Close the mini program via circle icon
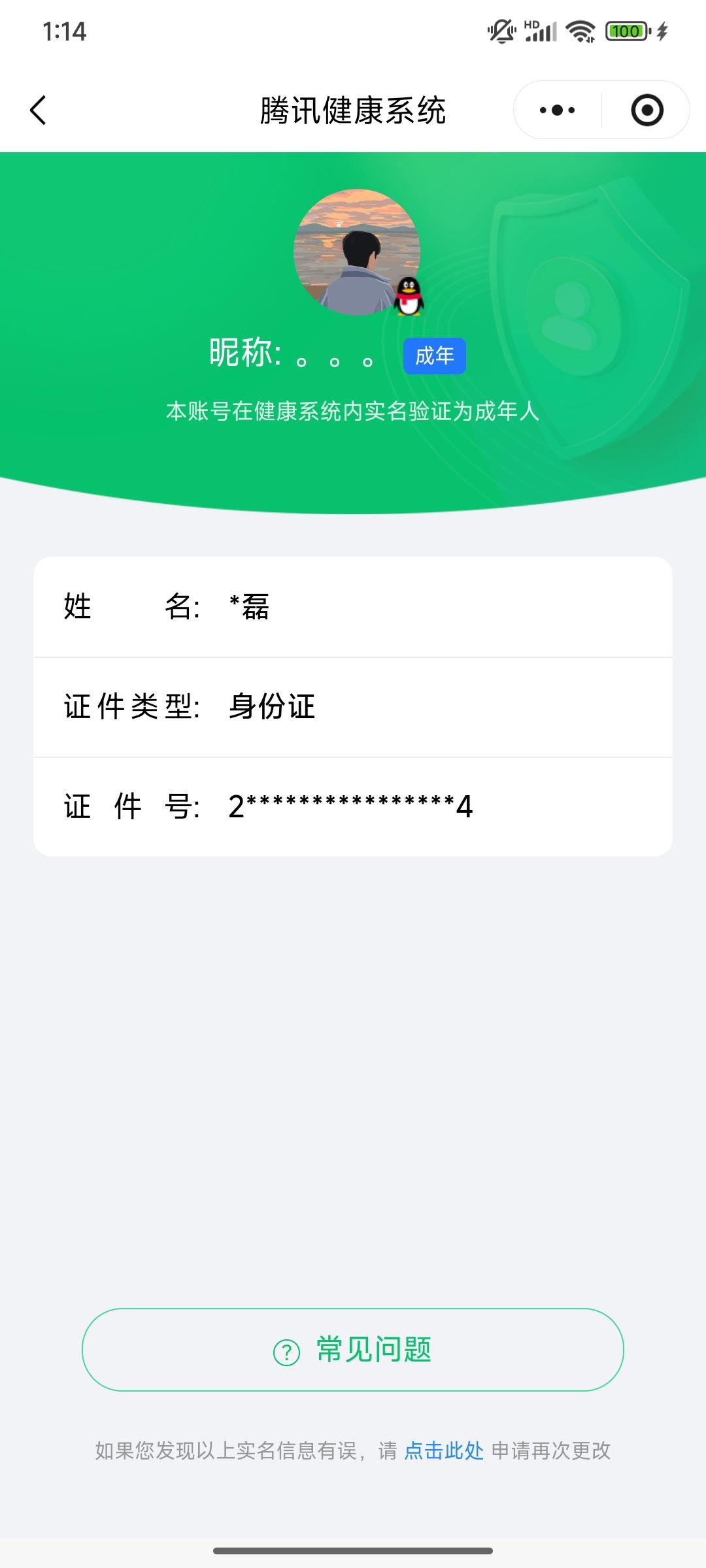The height and width of the screenshot is (1568, 706). 647,110
